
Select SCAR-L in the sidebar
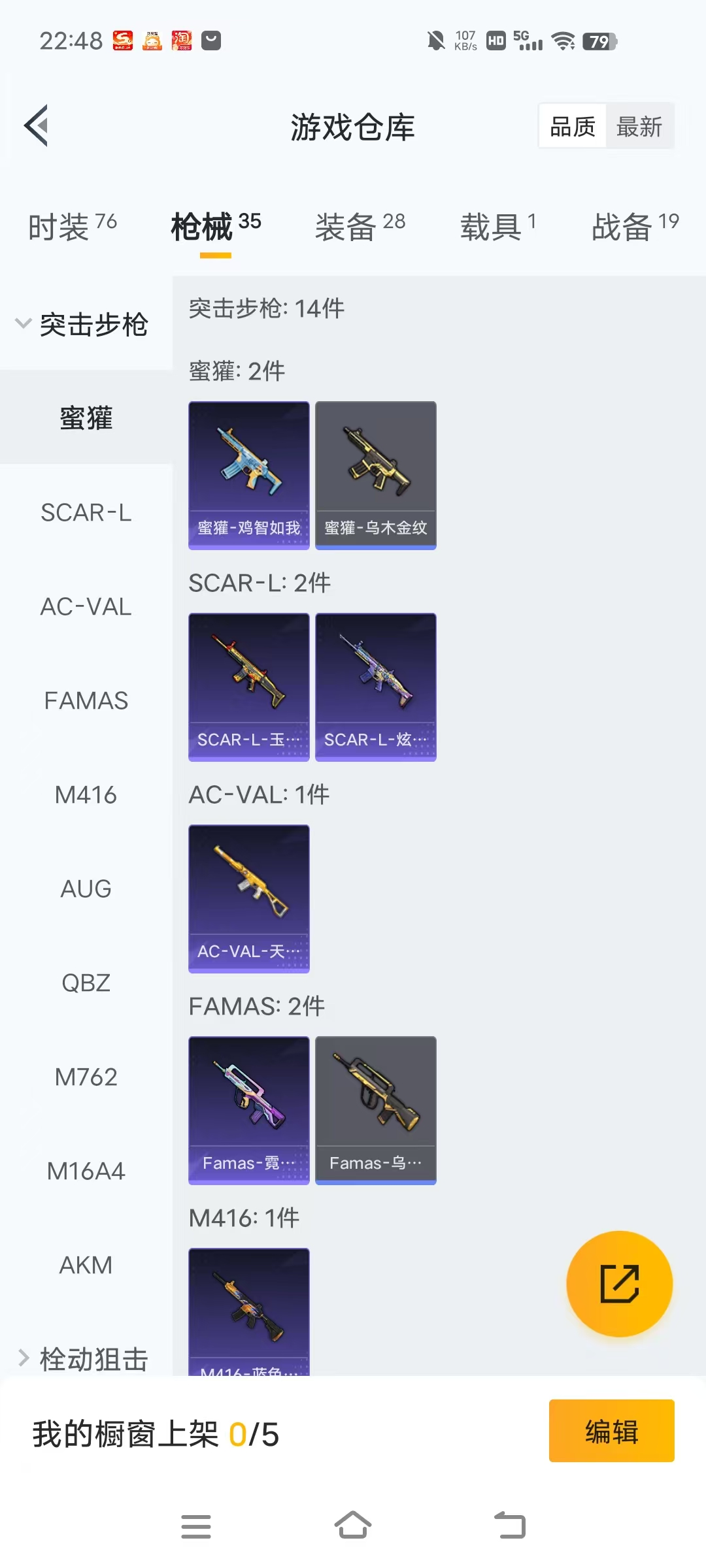click(x=86, y=513)
